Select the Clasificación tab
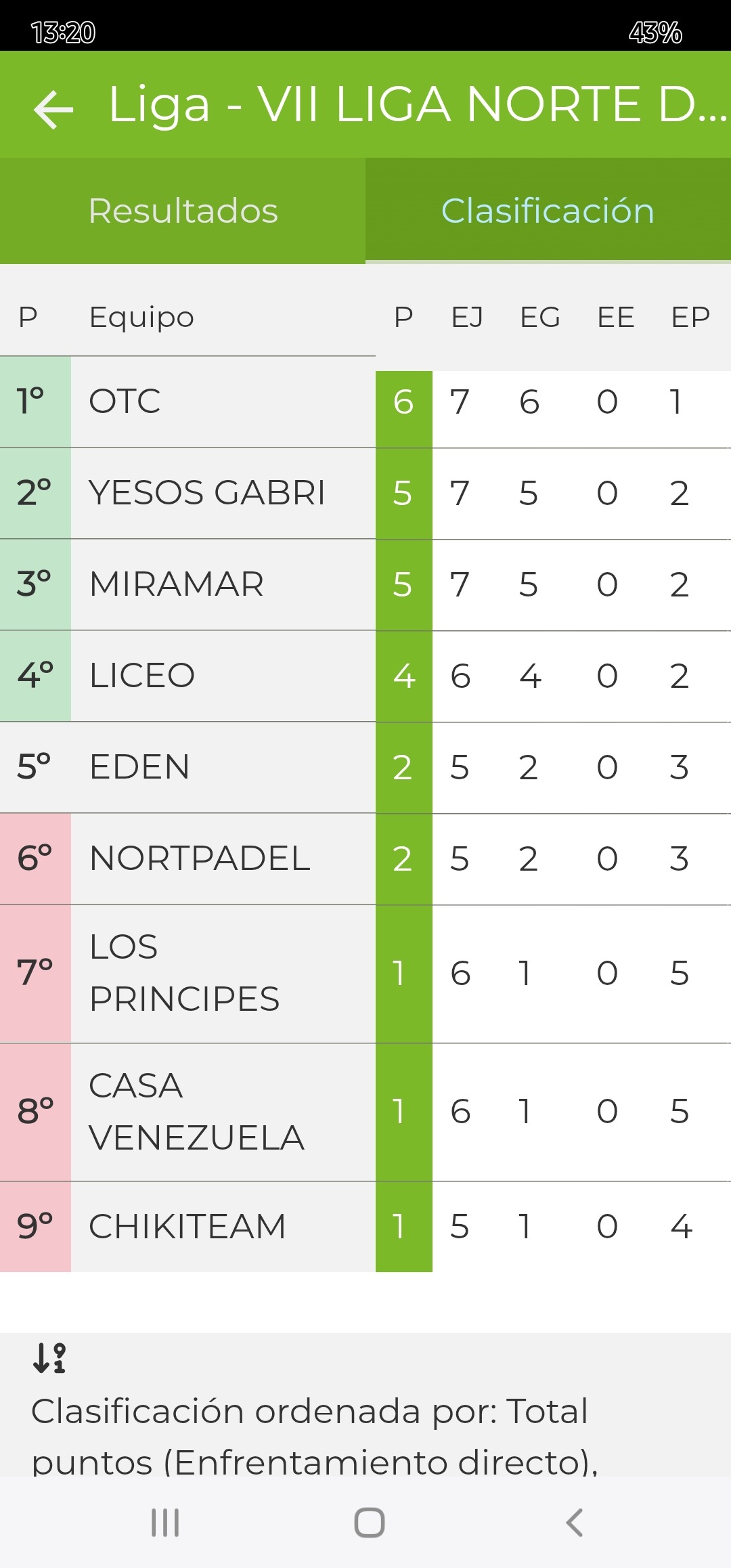The image size is (731, 1568). tap(548, 211)
